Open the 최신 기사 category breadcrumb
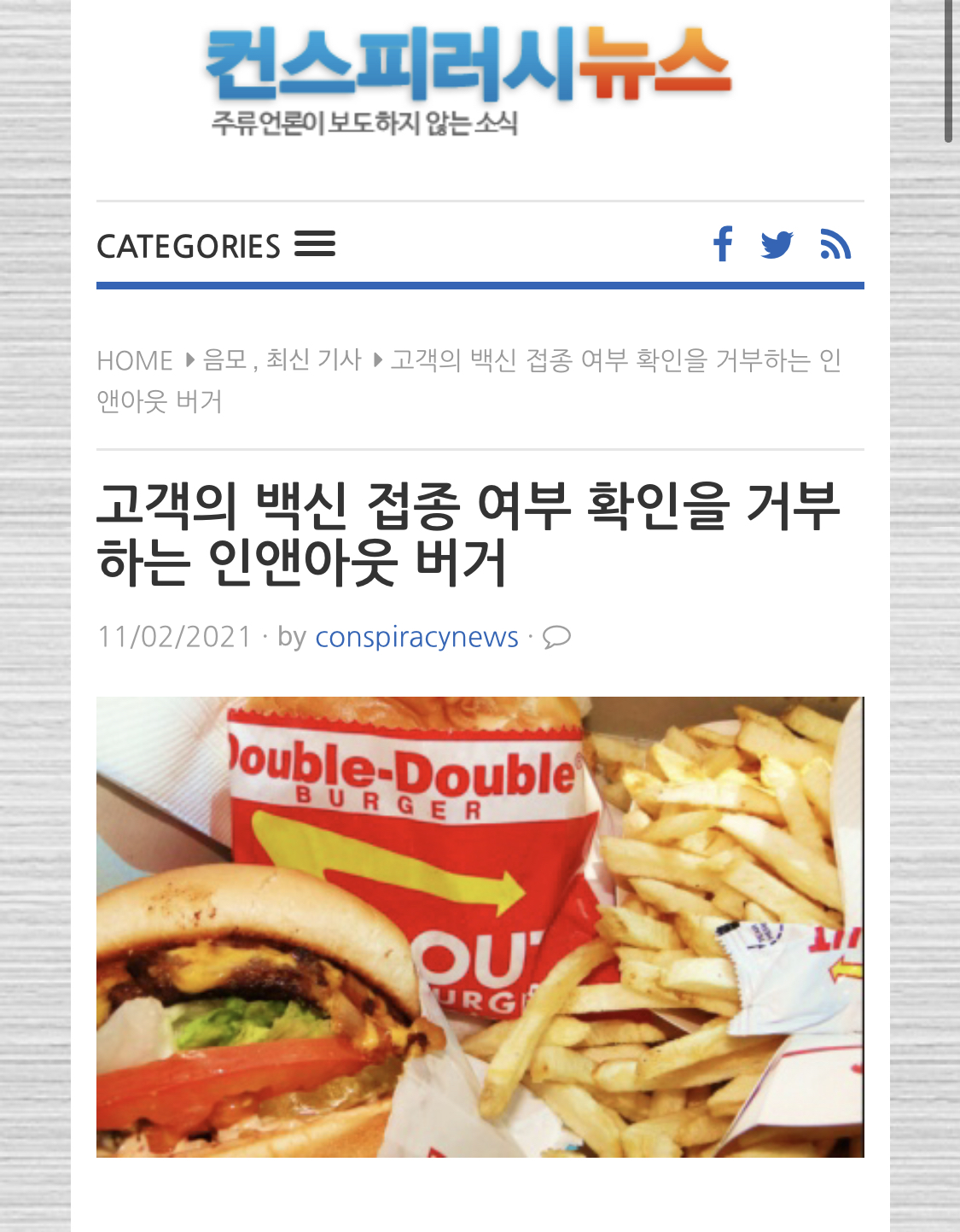Image resolution: width=960 pixels, height=1232 pixels. [x=314, y=359]
